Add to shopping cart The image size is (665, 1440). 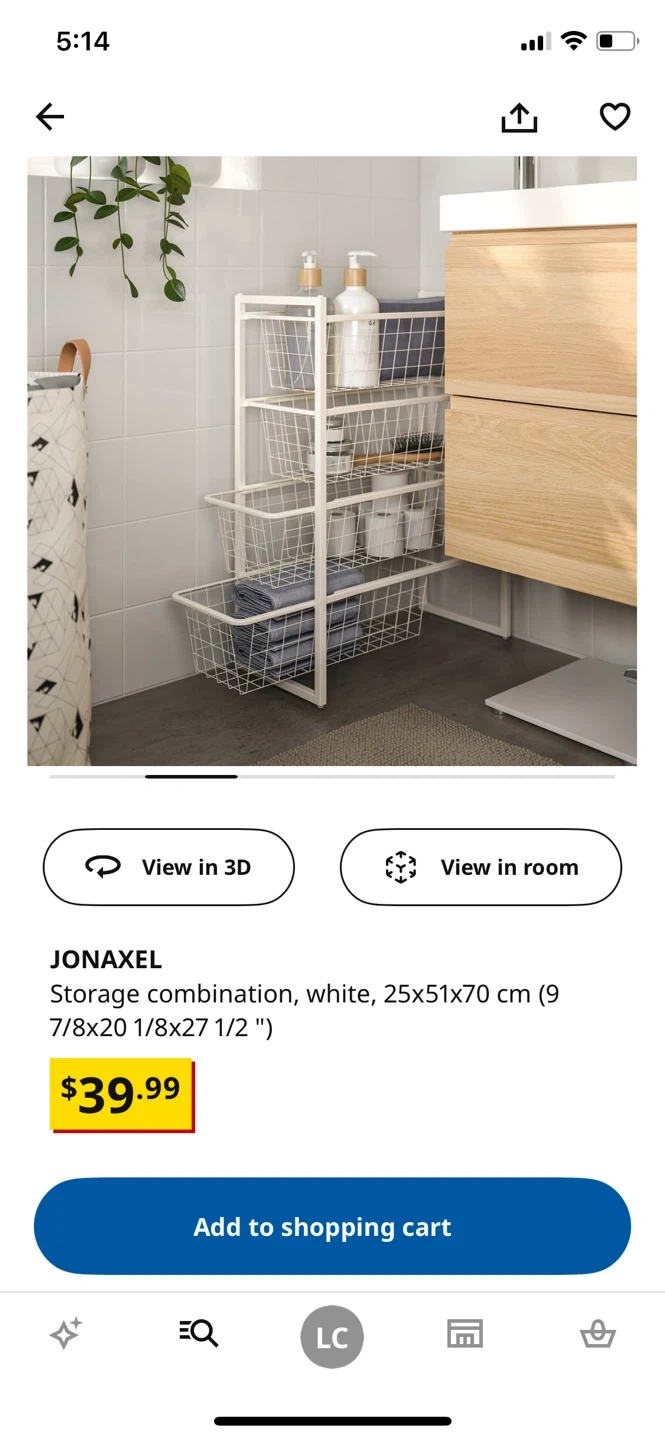pyautogui.click(x=332, y=1226)
